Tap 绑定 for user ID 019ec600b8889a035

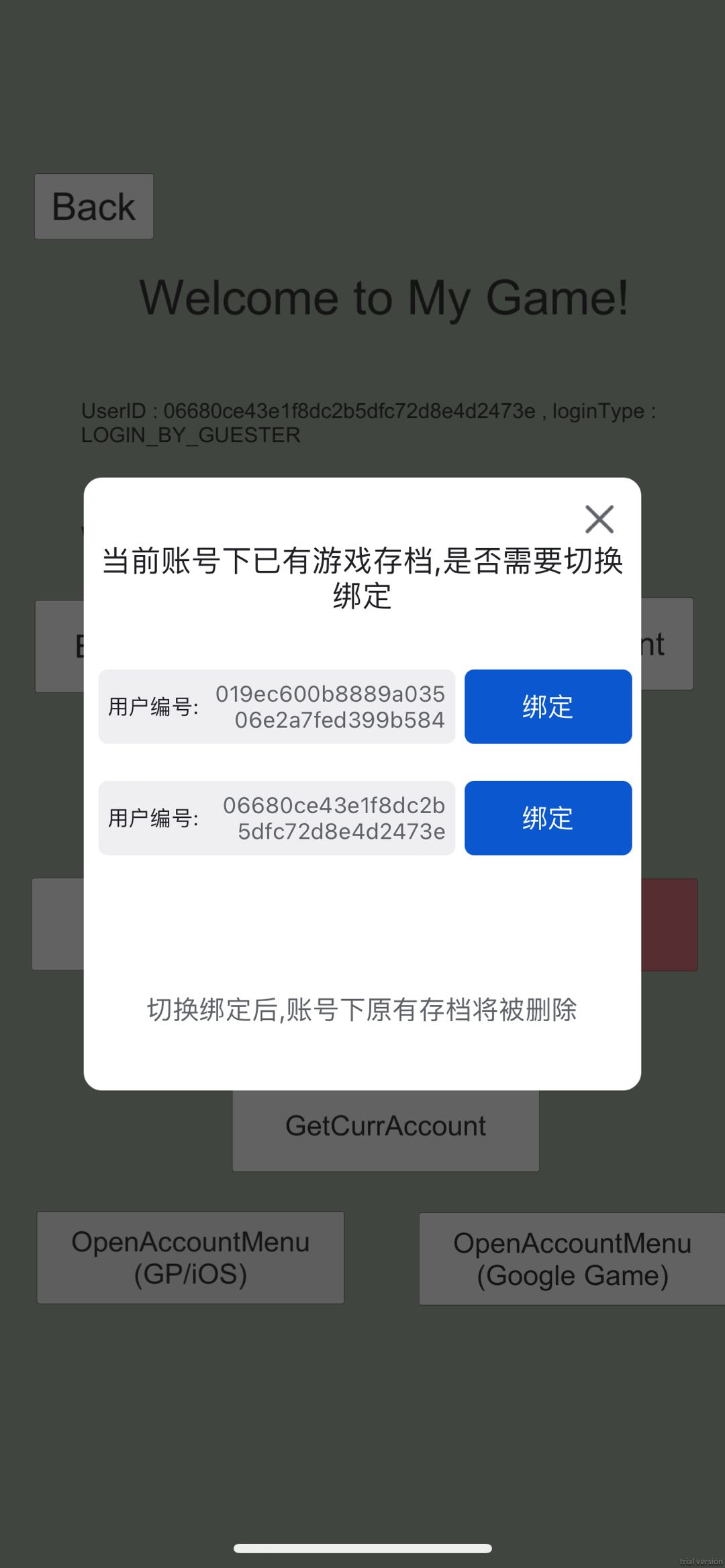tap(548, 707)
